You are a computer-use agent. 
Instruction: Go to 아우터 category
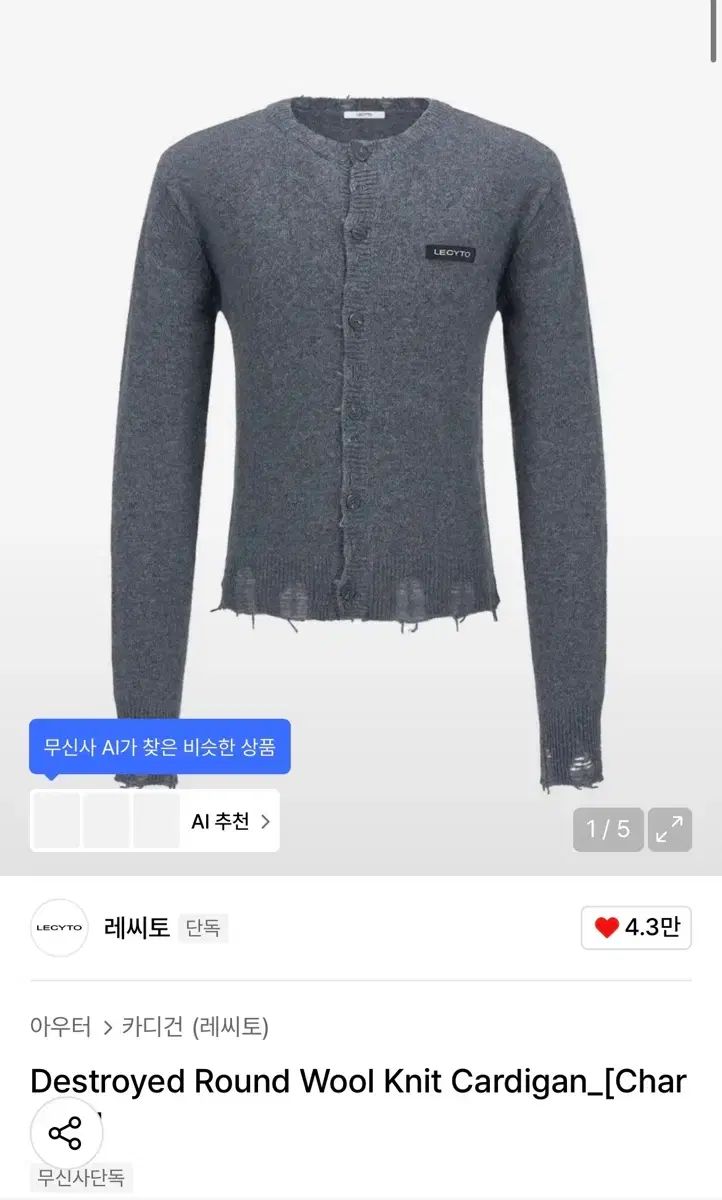60,1027
